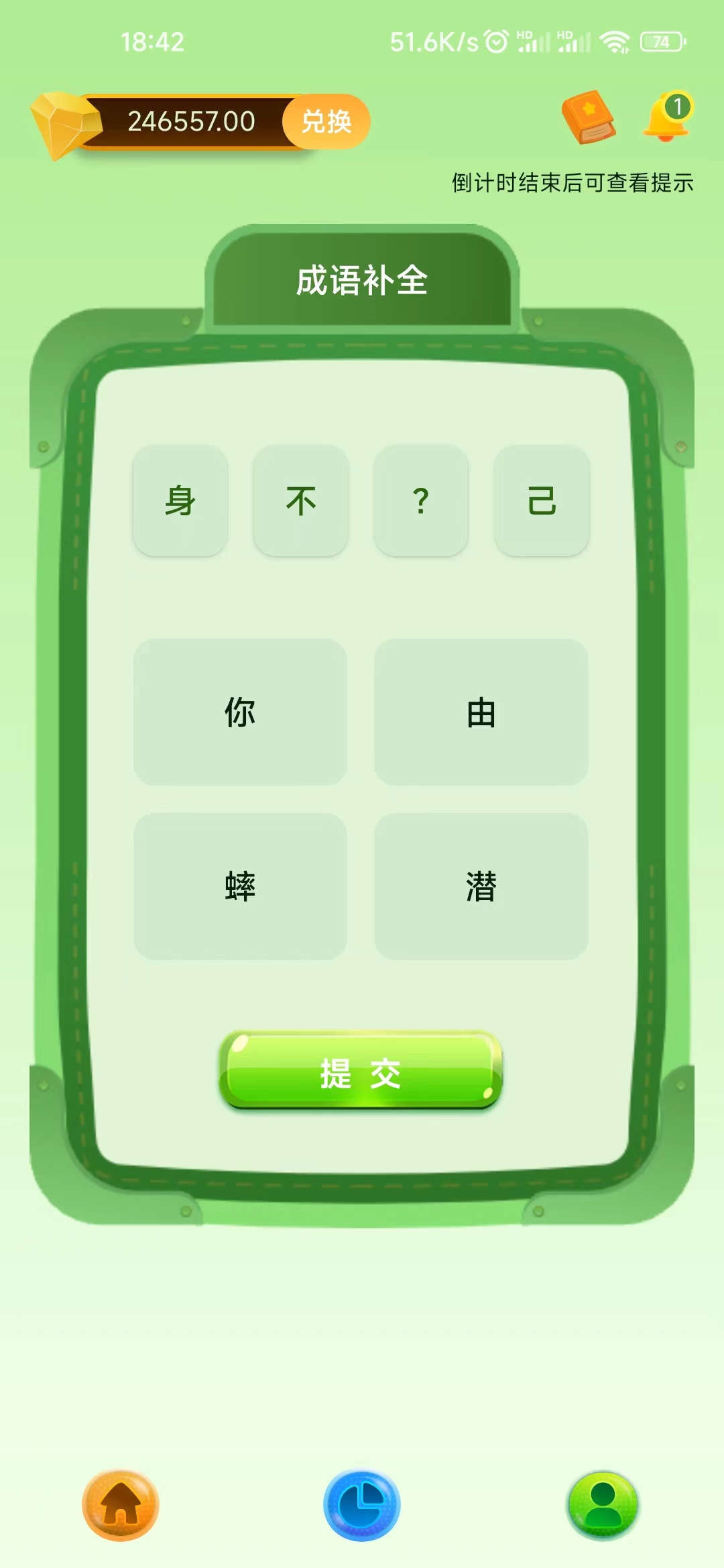This screenshot has height=1568, width=724.
Task: Choose the answer character 由
Action: point(481,712)
